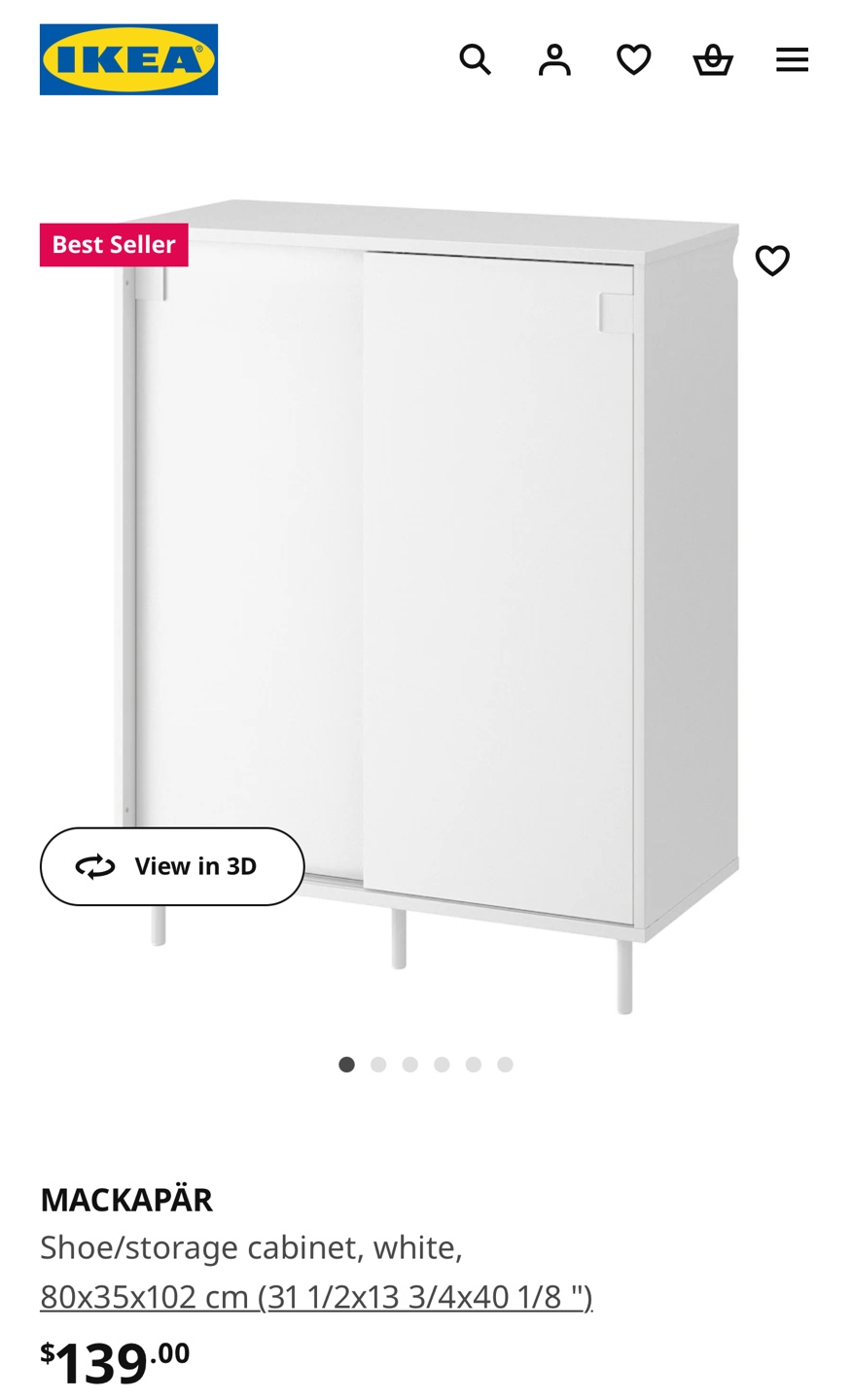The width and height of the screenshot is (852, 1400).
Task: Save MACKAPÄR cabinet to favorites
Action: click(772, 261)
